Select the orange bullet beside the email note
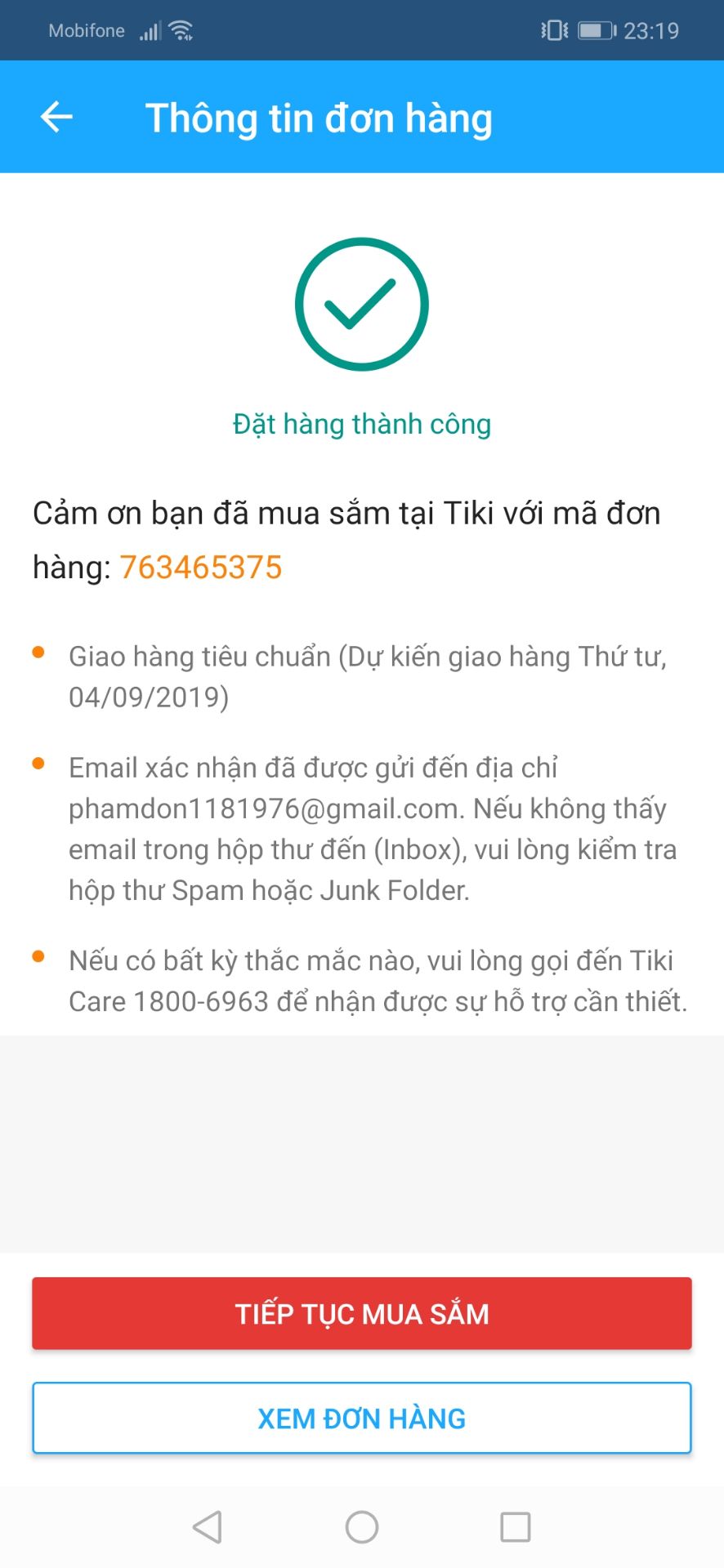This screenshot has width=724, height=1568. pos(38,761)
